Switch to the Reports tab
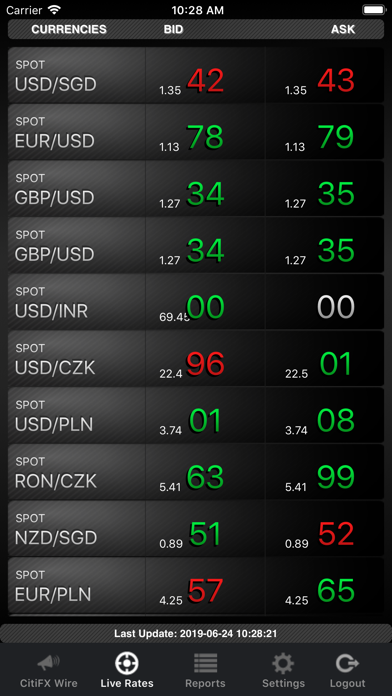This screenshot has width=392, height=696. pos(205,670)
